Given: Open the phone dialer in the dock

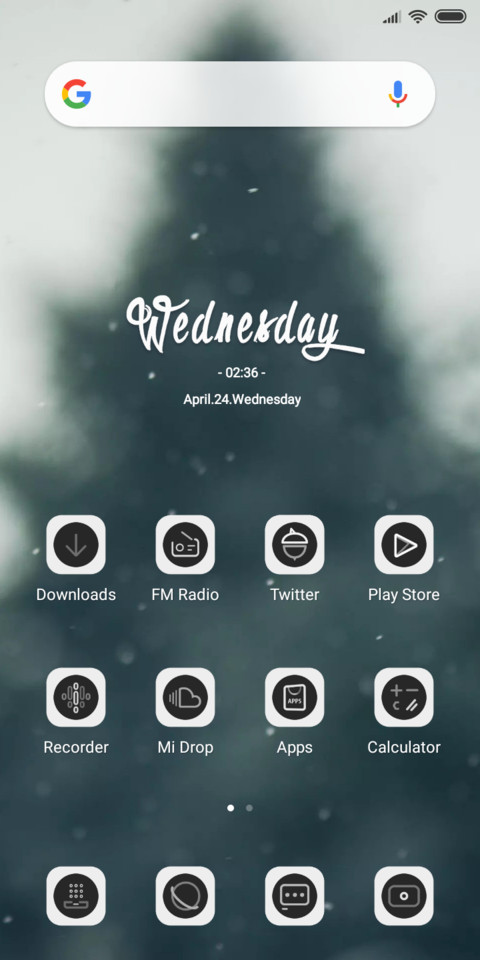Looking at the screenshot, I should click(76, 896).
